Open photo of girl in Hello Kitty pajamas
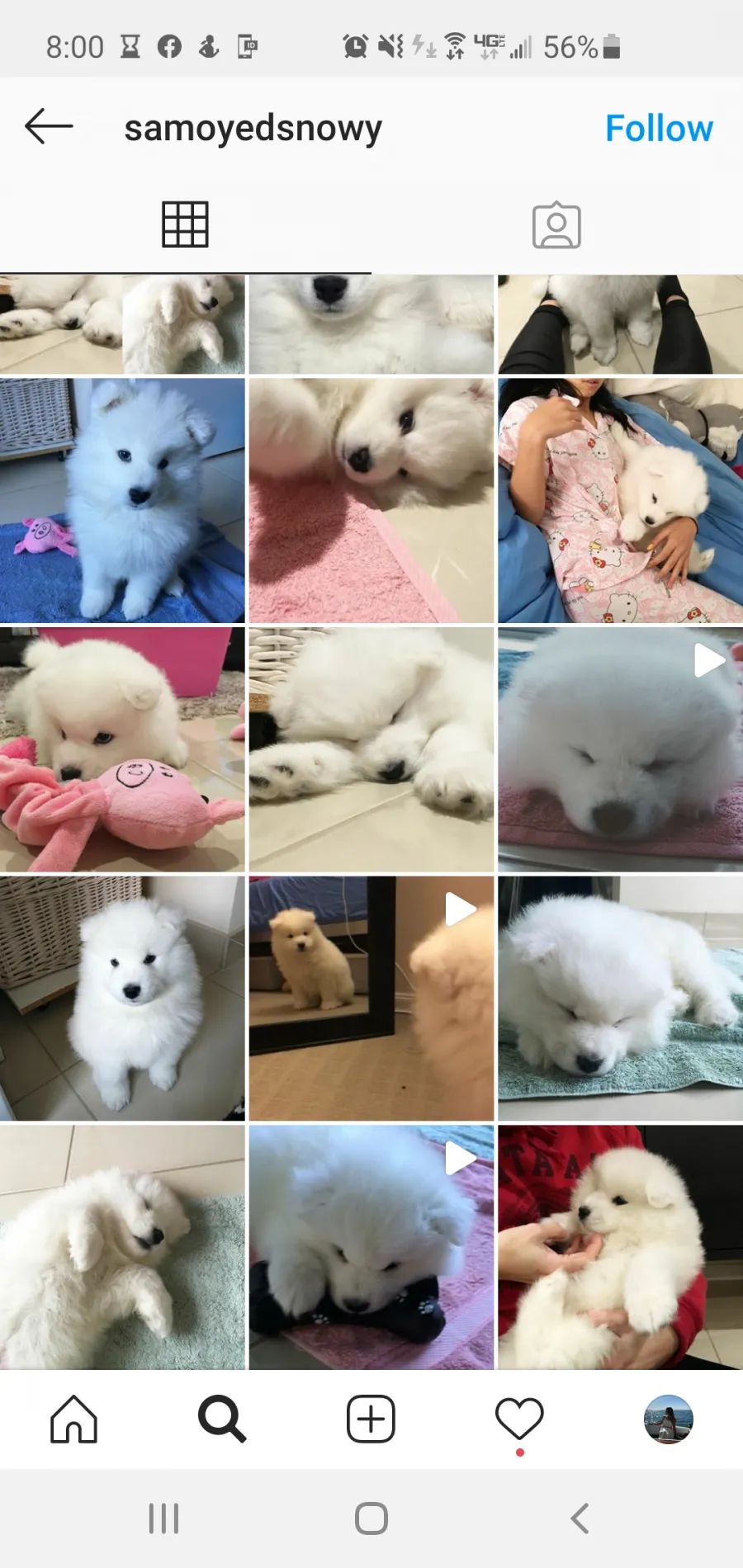Screen dimensions: 743x1568 point(620,500)
